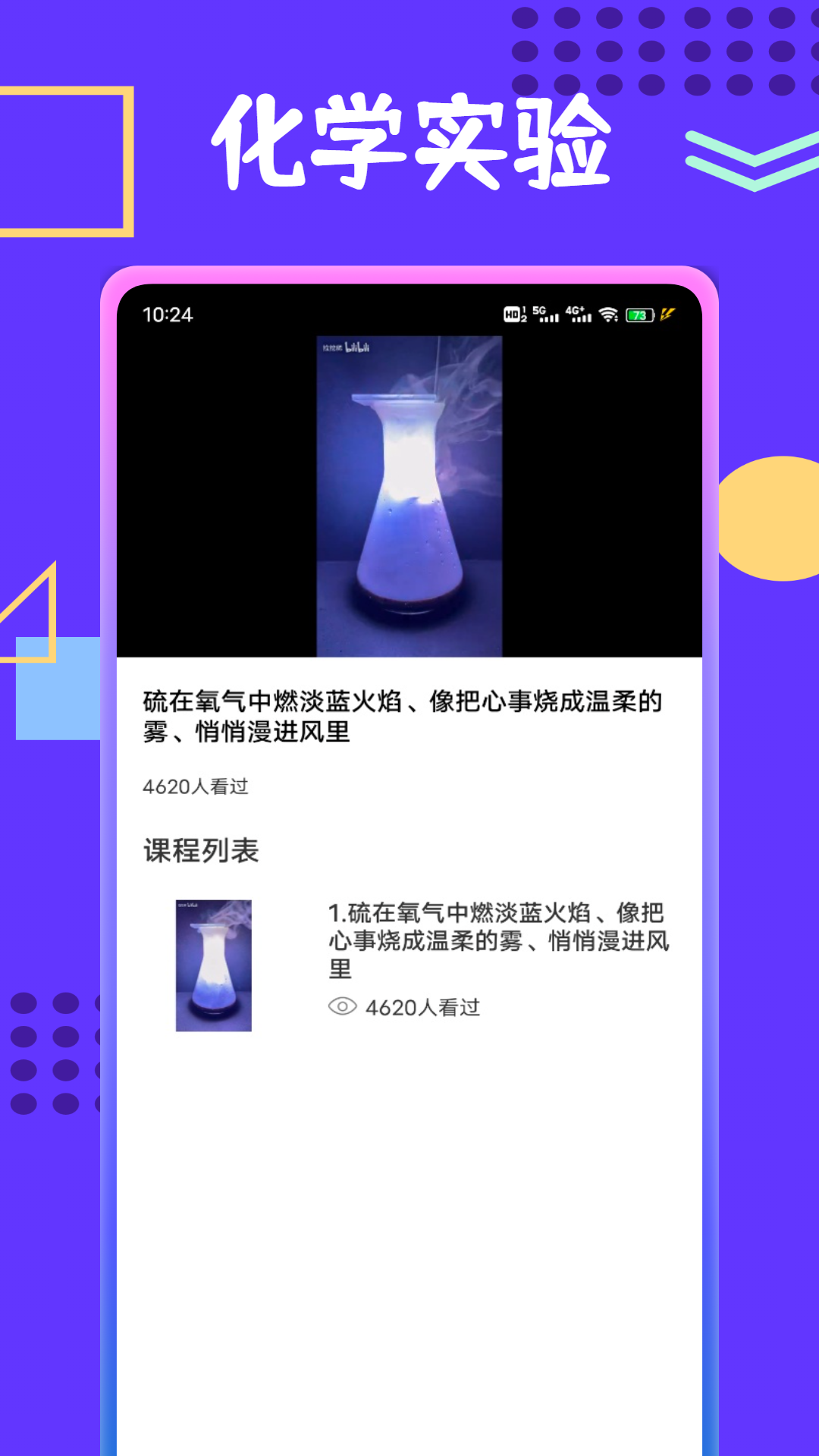Tap the black area of the video player
819x1456 pixels.
point(212,493)
